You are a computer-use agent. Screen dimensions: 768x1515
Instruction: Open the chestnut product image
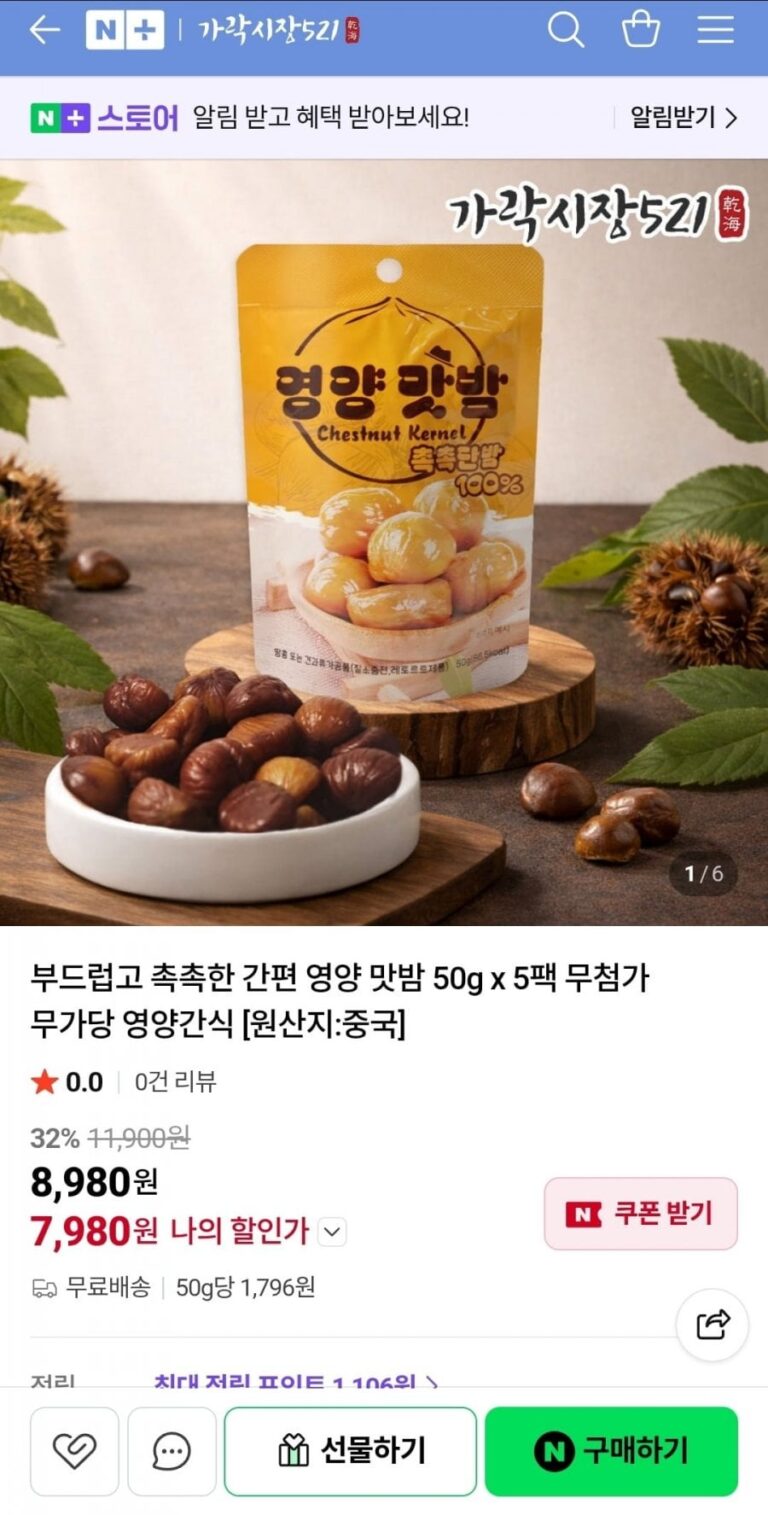384,540
